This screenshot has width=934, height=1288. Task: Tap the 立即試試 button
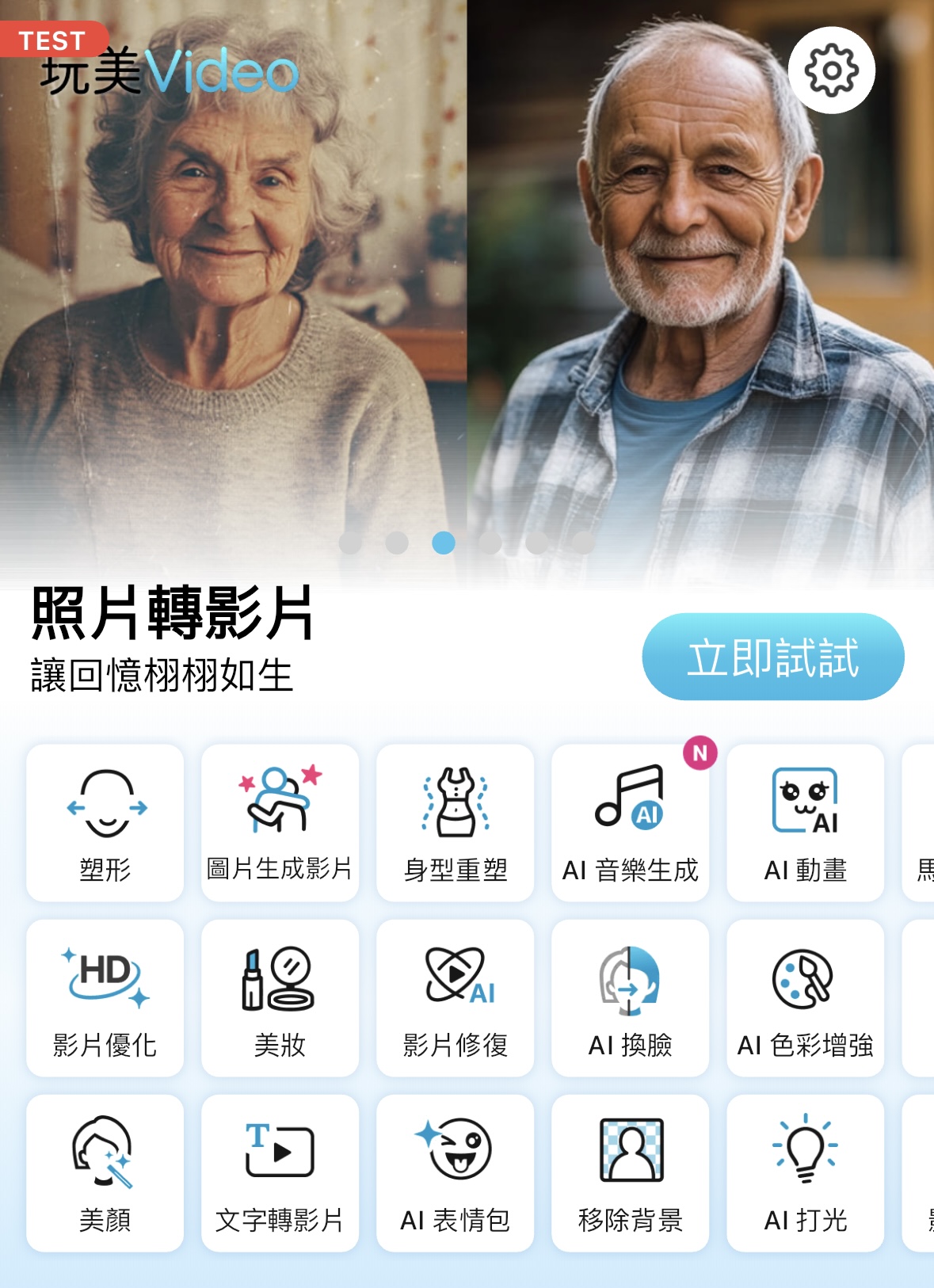click(x=772, y=657)
